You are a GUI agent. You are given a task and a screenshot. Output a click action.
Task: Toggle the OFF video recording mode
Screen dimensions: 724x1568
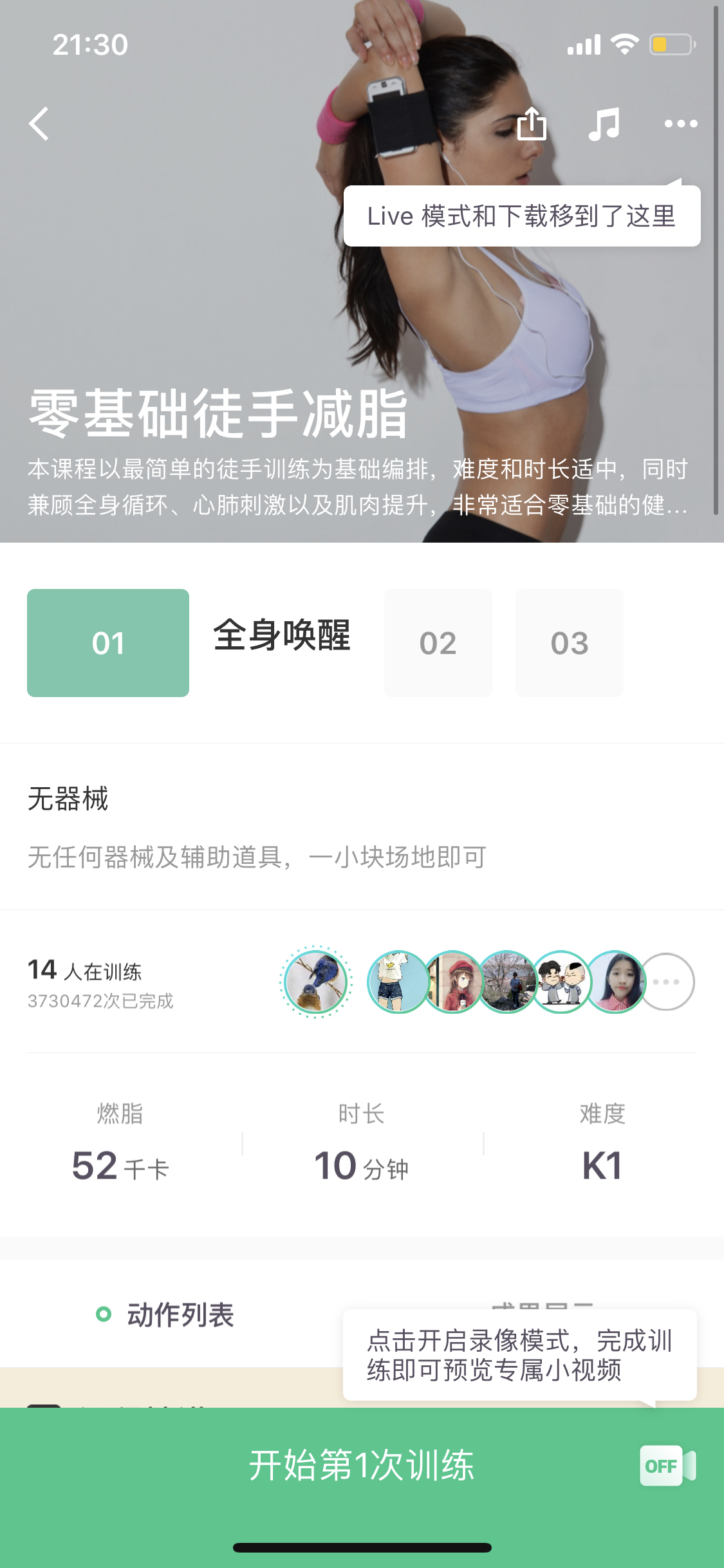click(668, 1466)
